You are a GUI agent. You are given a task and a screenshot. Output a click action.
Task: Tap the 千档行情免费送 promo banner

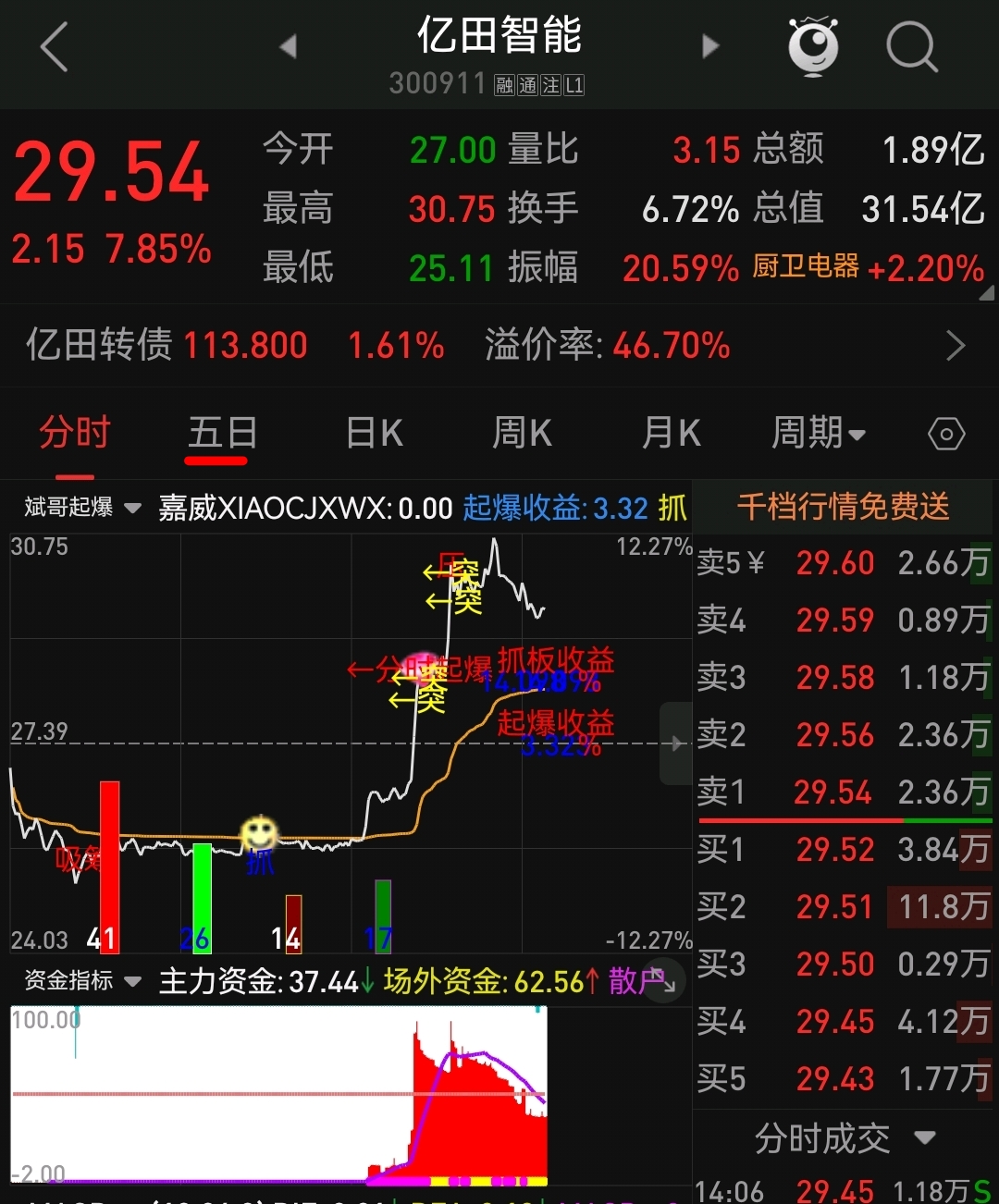click(x=843, y=507)
